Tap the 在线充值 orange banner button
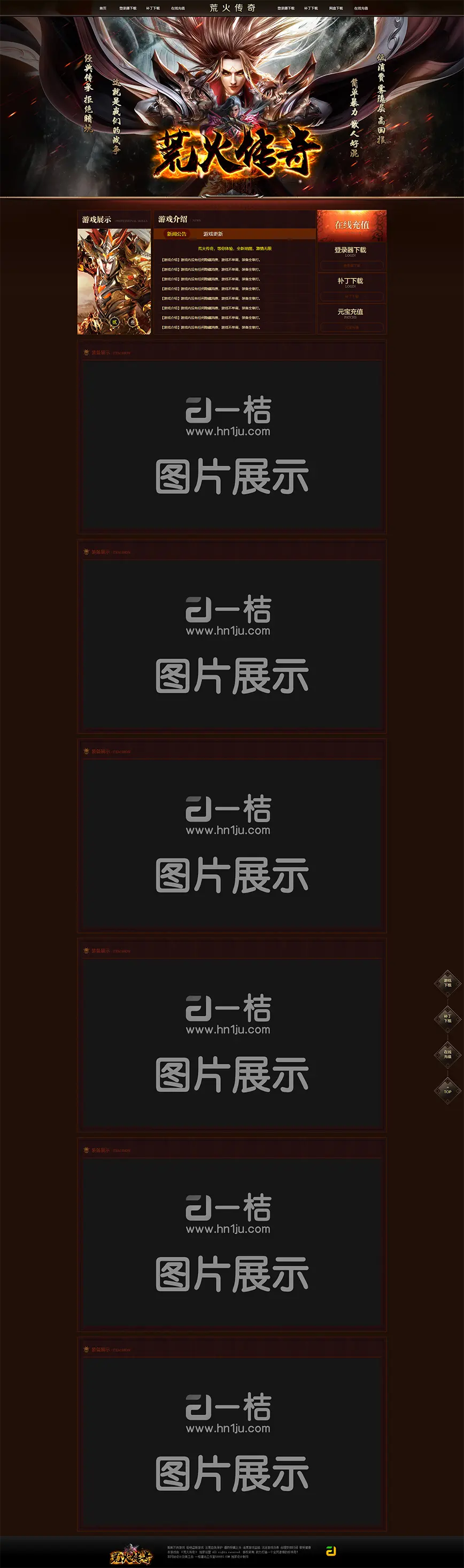This screenshot has width=464, height=1568. pyautogui.click(x=351, y=225)
